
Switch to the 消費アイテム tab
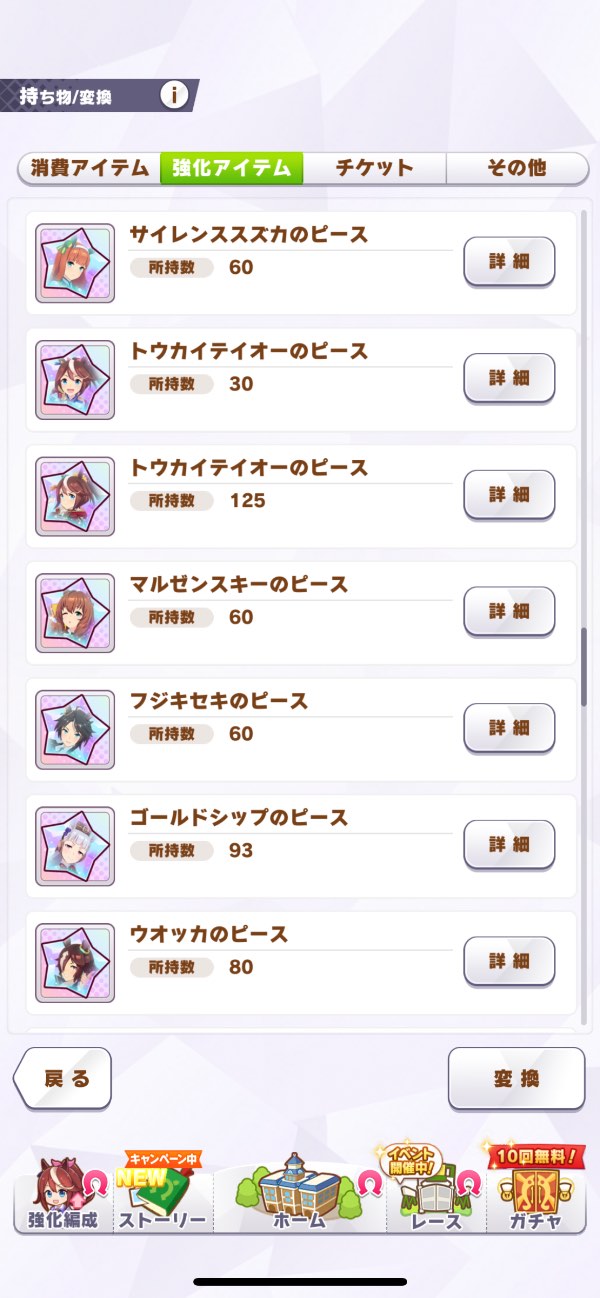[x=89, y=168]
